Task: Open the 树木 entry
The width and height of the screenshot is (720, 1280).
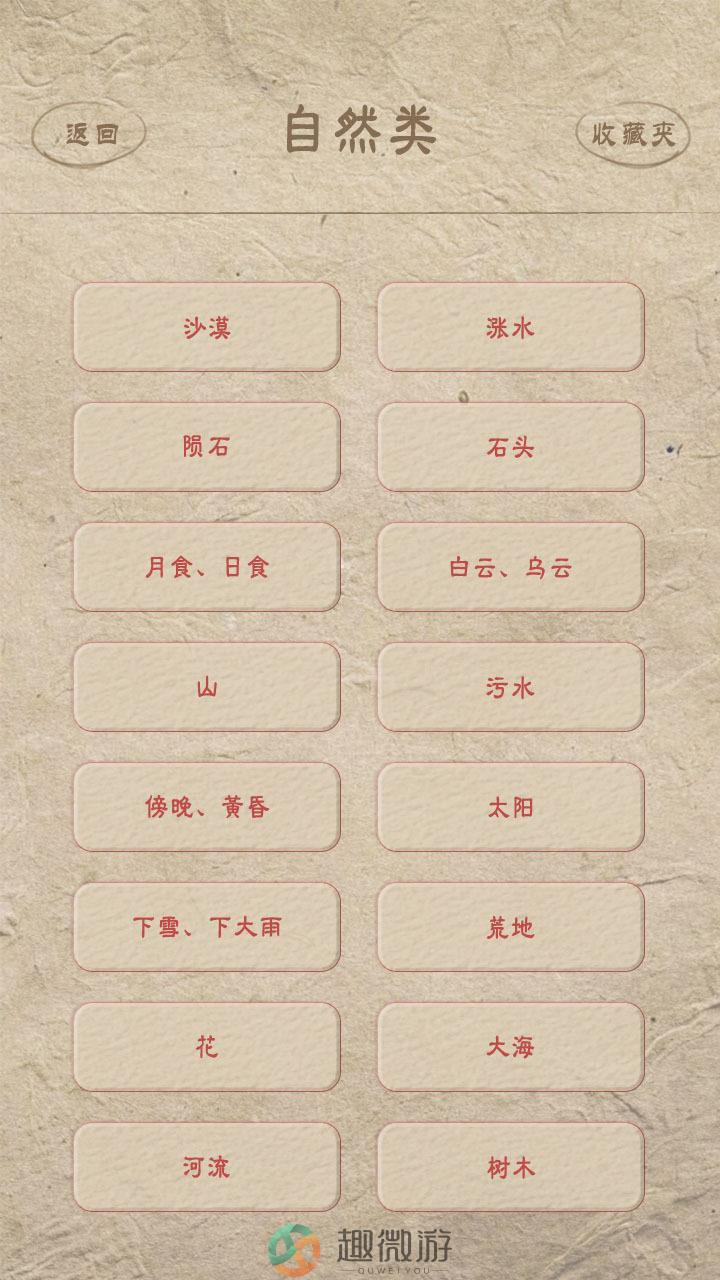Action: tap(511, 1167)
